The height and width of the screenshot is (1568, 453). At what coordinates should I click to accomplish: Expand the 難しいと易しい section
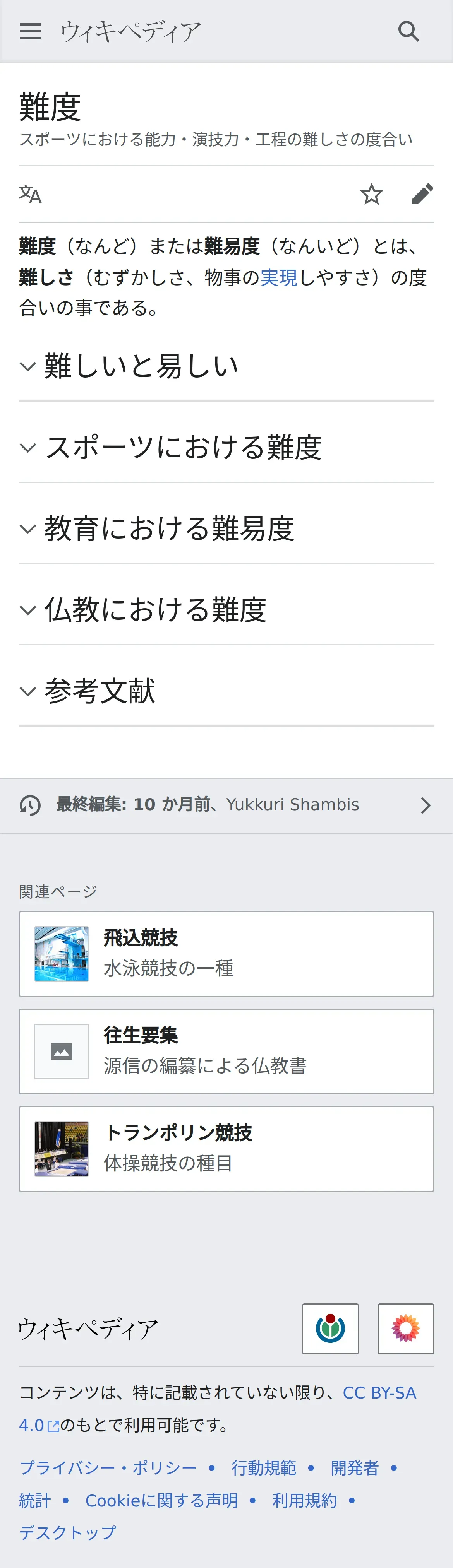[226, 366]
